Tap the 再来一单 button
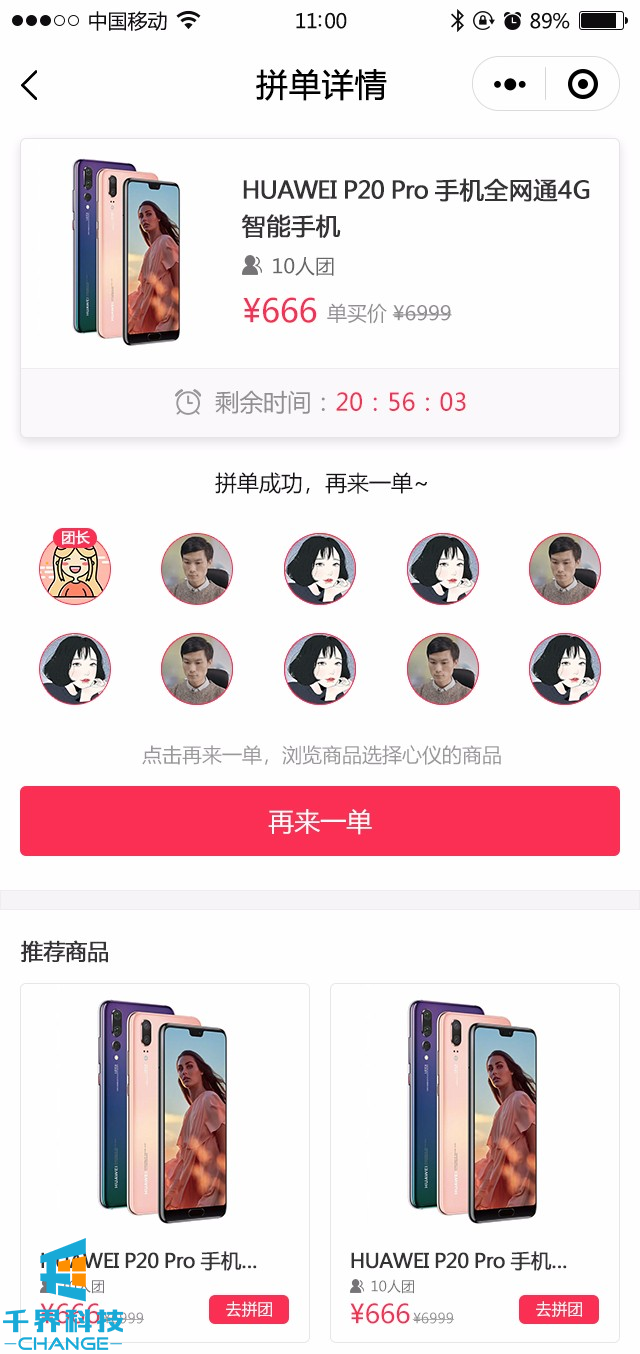 pos(320,821)
